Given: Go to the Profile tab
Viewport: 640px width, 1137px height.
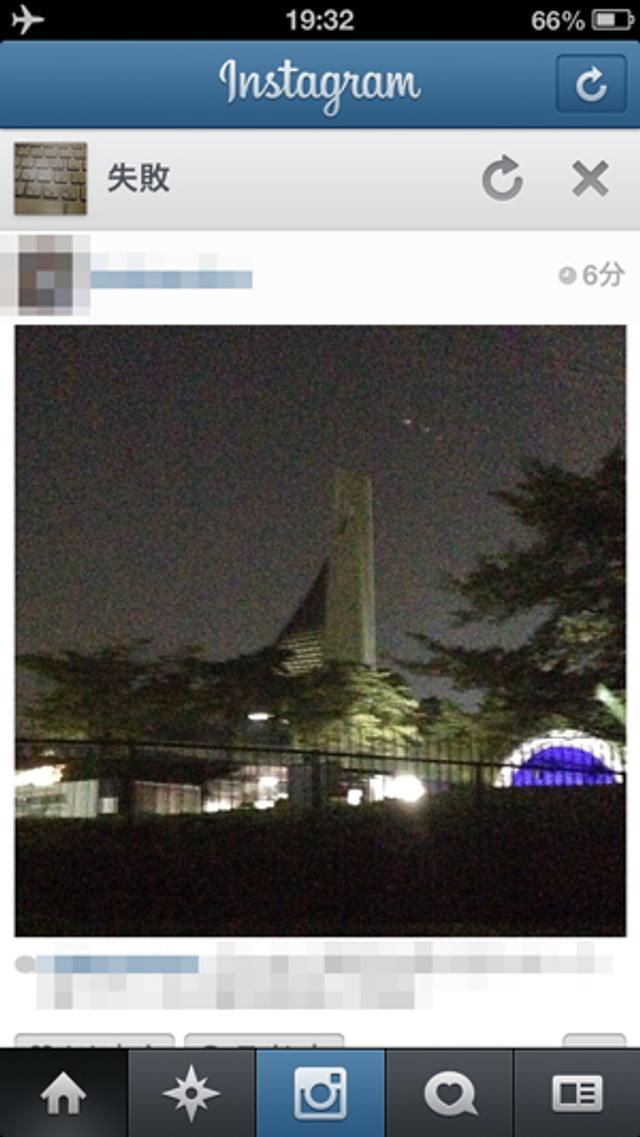Looking at the screenshot, I should pos(577,1094).
